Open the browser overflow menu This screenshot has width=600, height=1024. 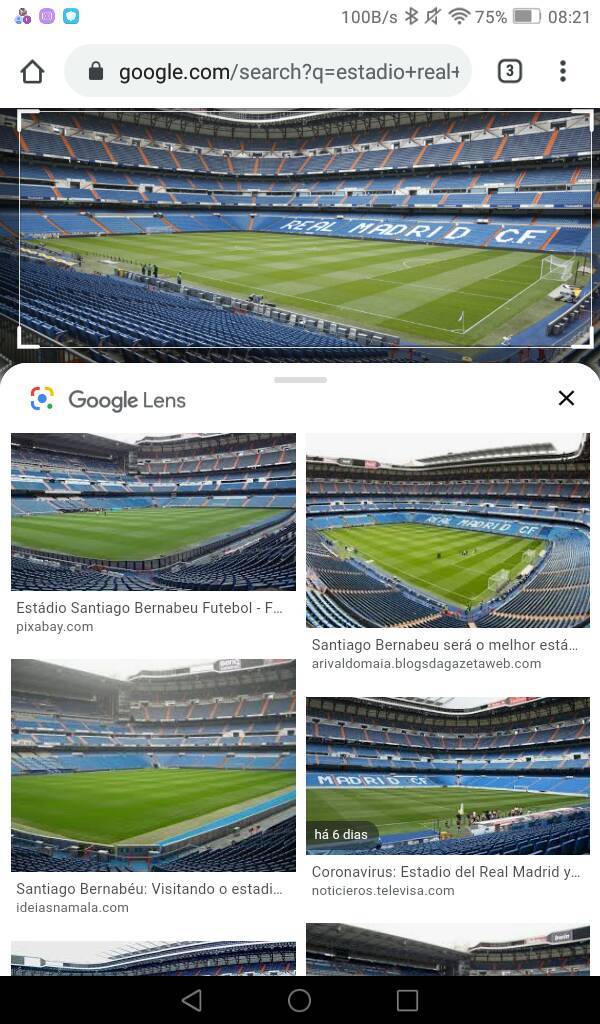coord(563,71)
